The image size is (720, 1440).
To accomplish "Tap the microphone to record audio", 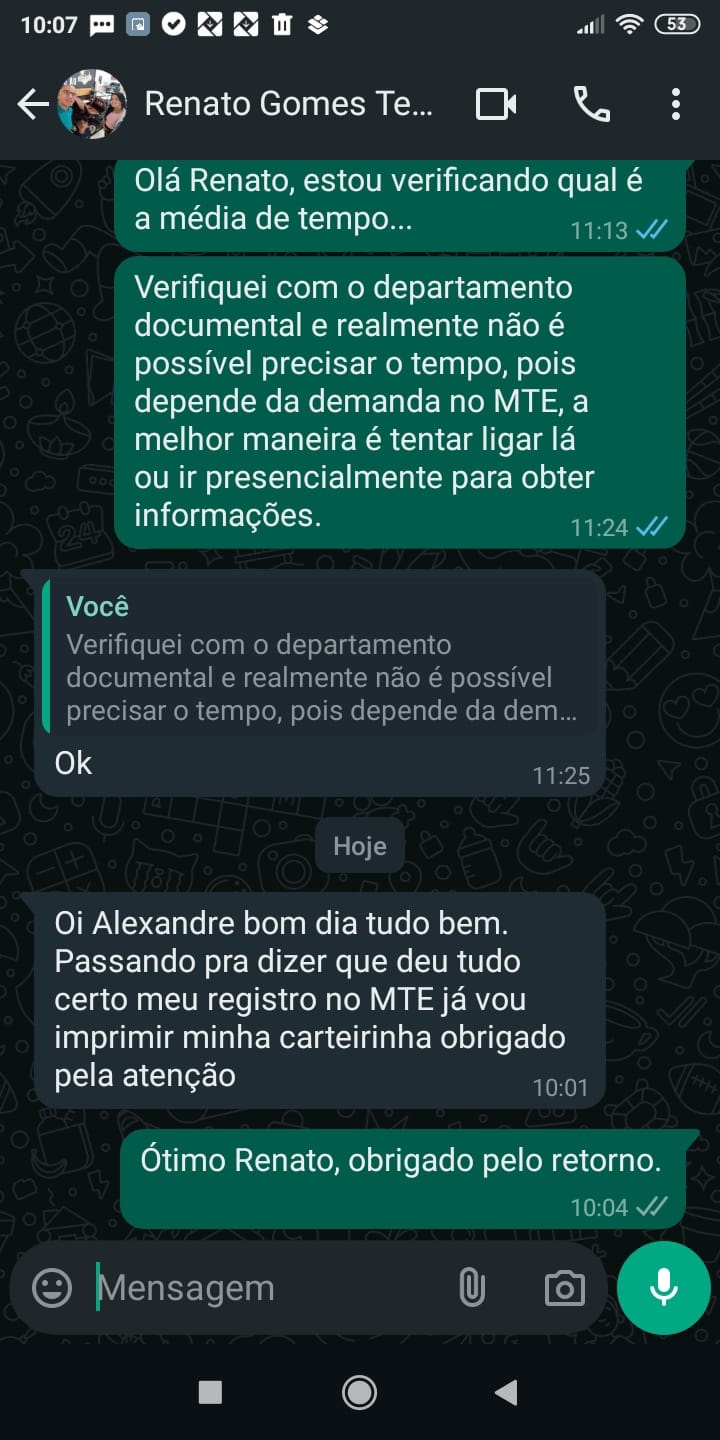I will [x=664, y=1288].
